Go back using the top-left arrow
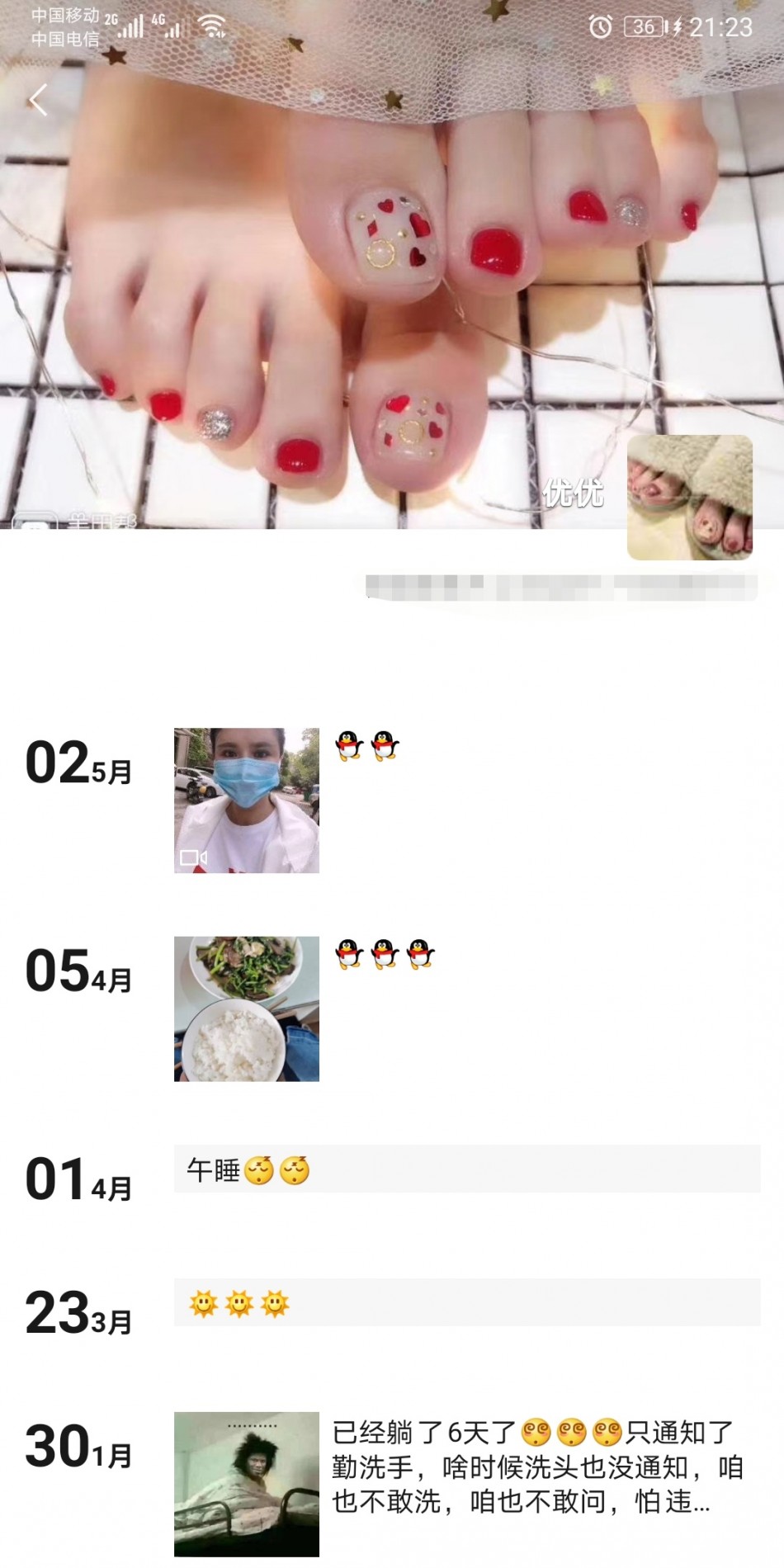Viewport: 784px width, 1568px height. (38, 101)
